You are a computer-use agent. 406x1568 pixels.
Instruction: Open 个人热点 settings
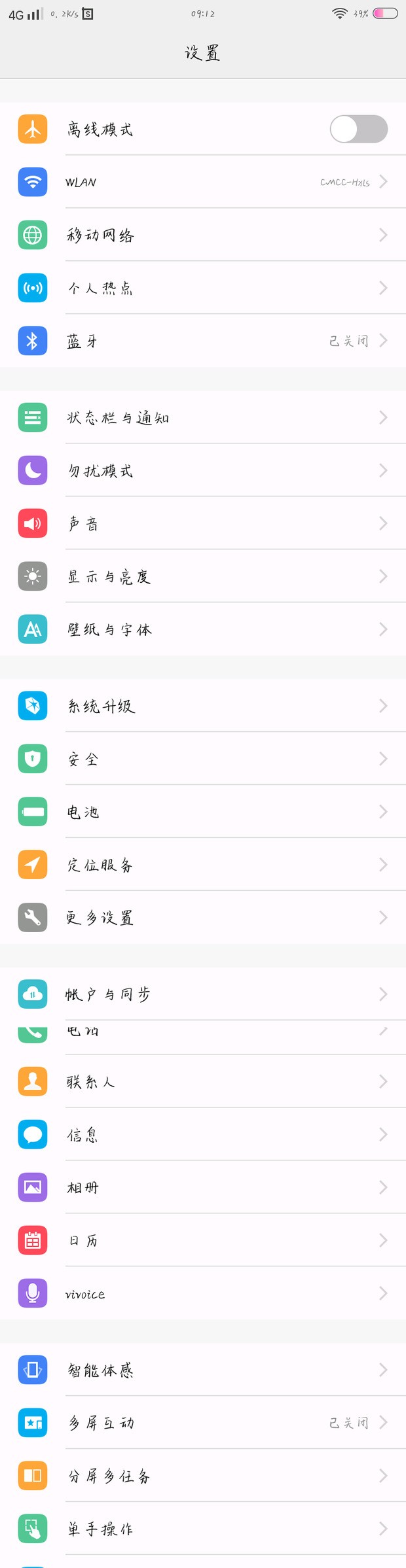(203, 288)
